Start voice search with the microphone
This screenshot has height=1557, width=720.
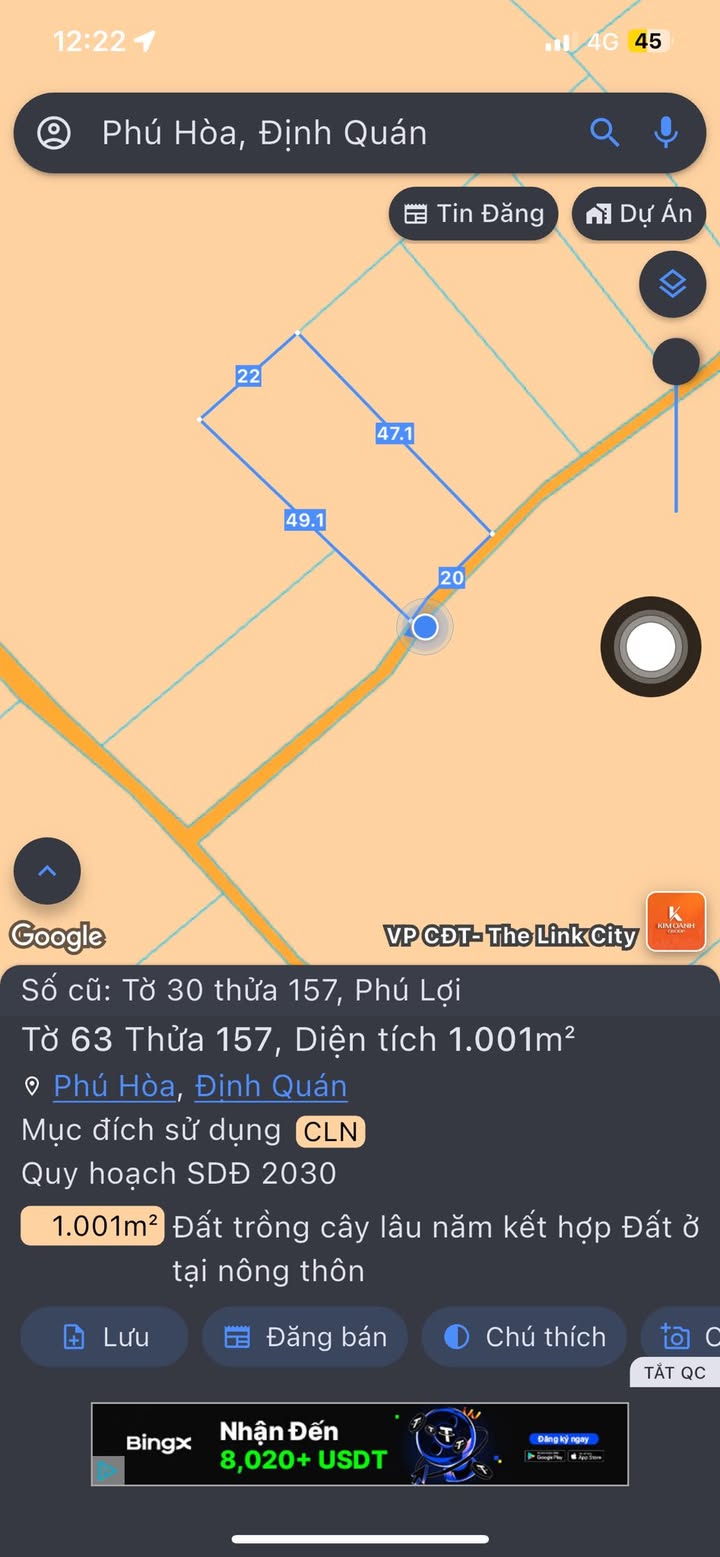coord(666,132)
